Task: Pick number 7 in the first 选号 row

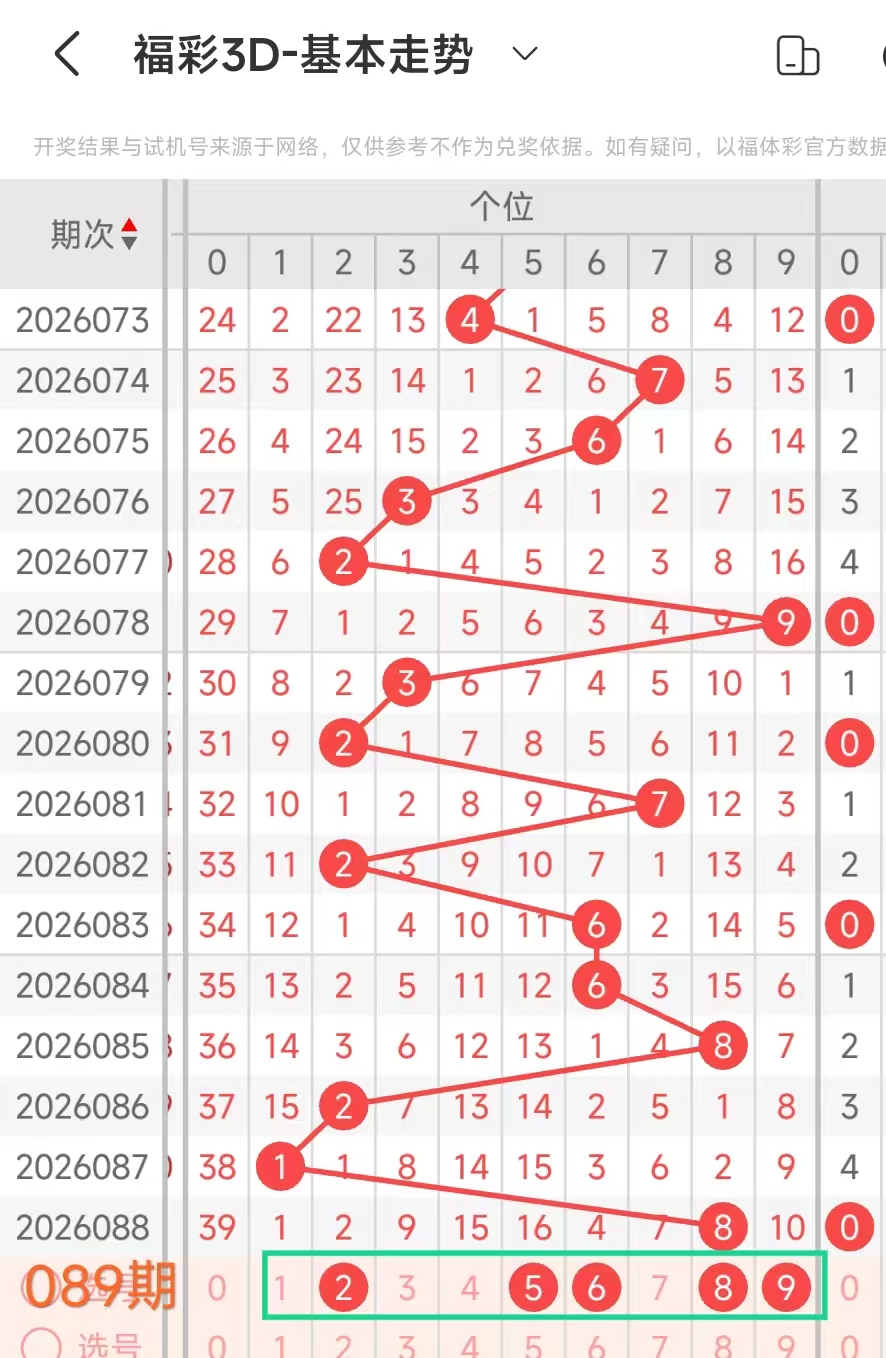Action: click(x=659, y=1288)
